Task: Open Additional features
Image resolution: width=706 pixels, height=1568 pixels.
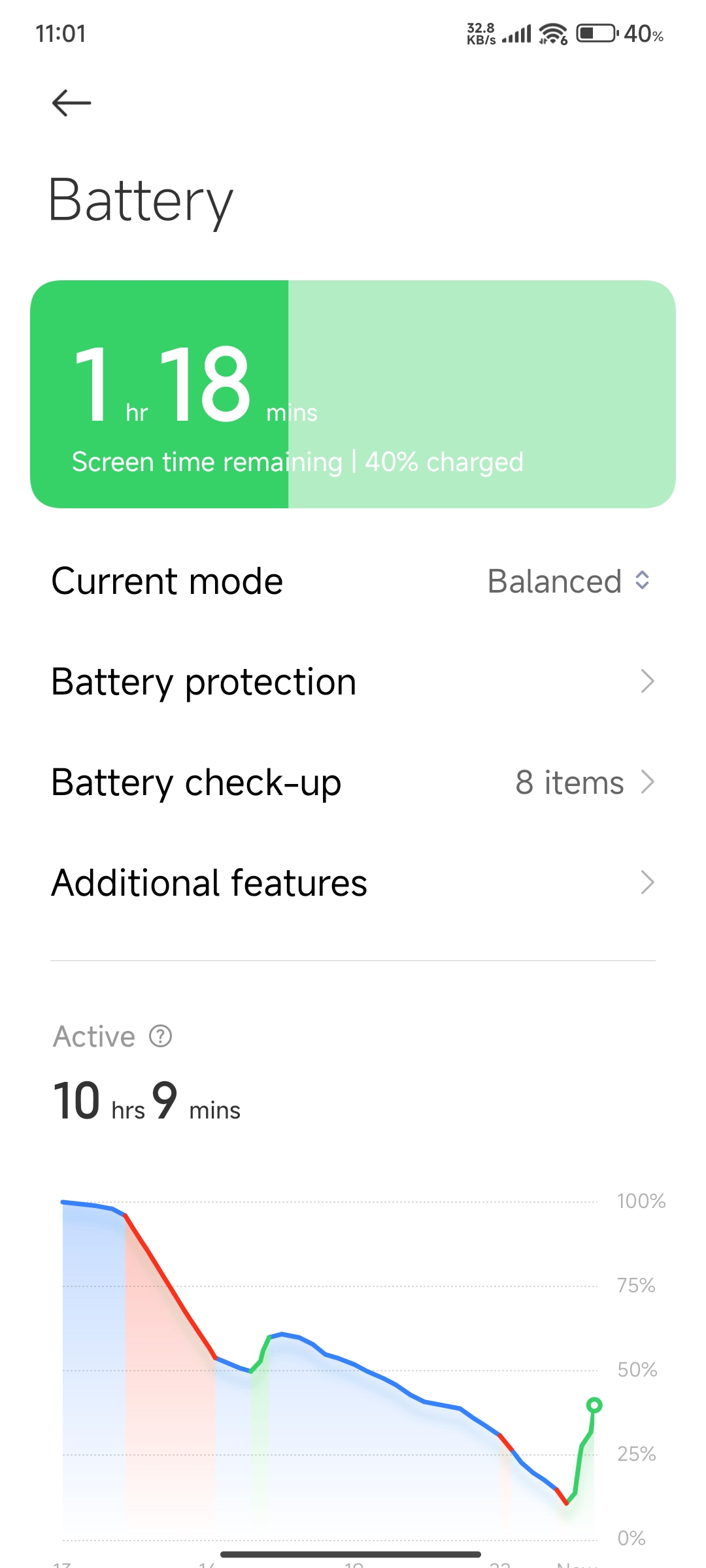Action: point(353,883)
